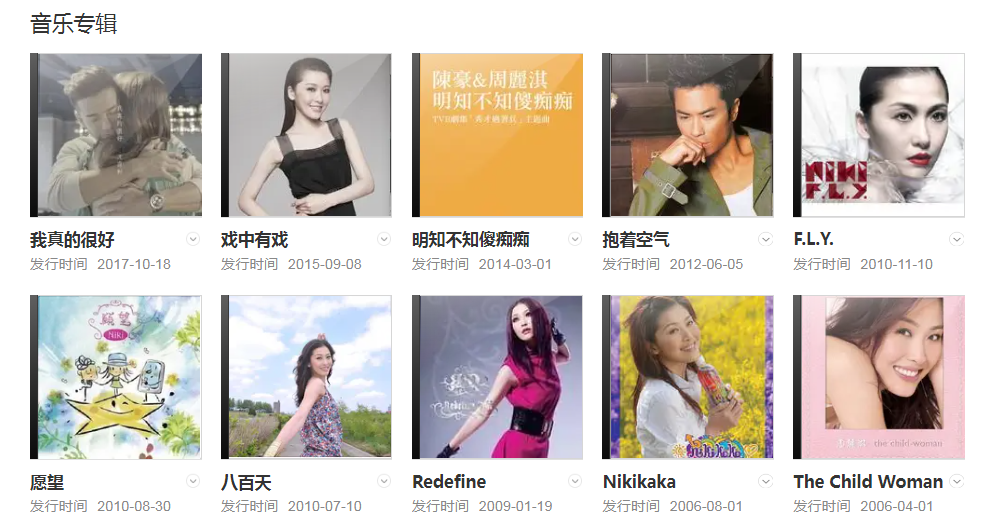
Task: Open the album 戏中有戏
Action: 306,135
